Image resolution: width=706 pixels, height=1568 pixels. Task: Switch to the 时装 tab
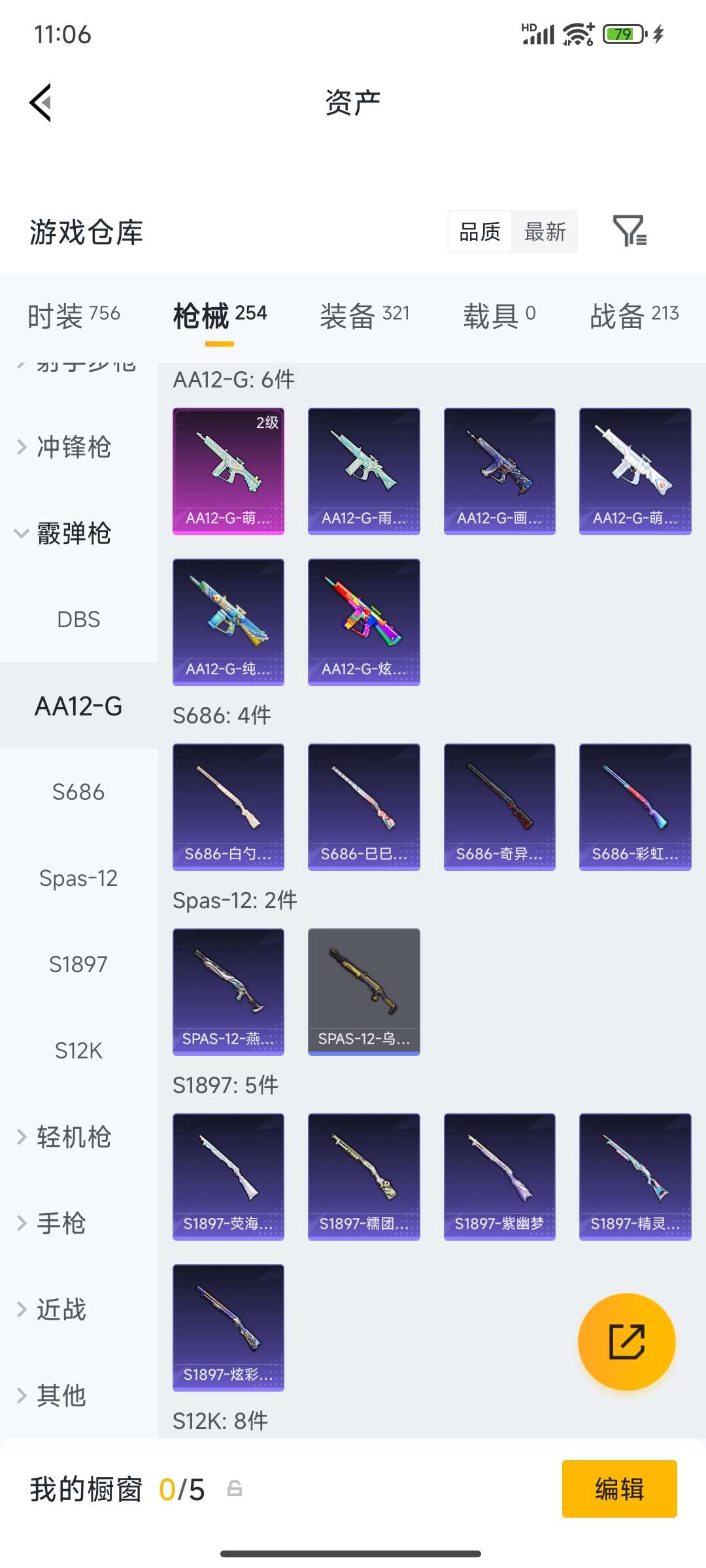74,316
